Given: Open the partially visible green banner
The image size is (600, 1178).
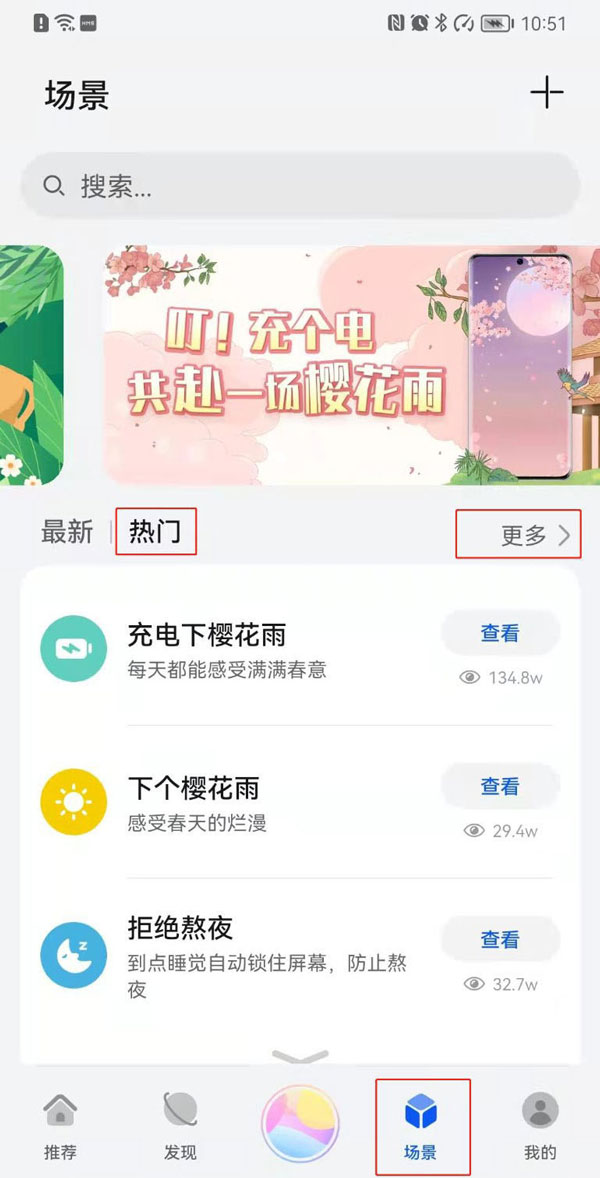Looking at the screenshot, I should [x=30, y=366].
